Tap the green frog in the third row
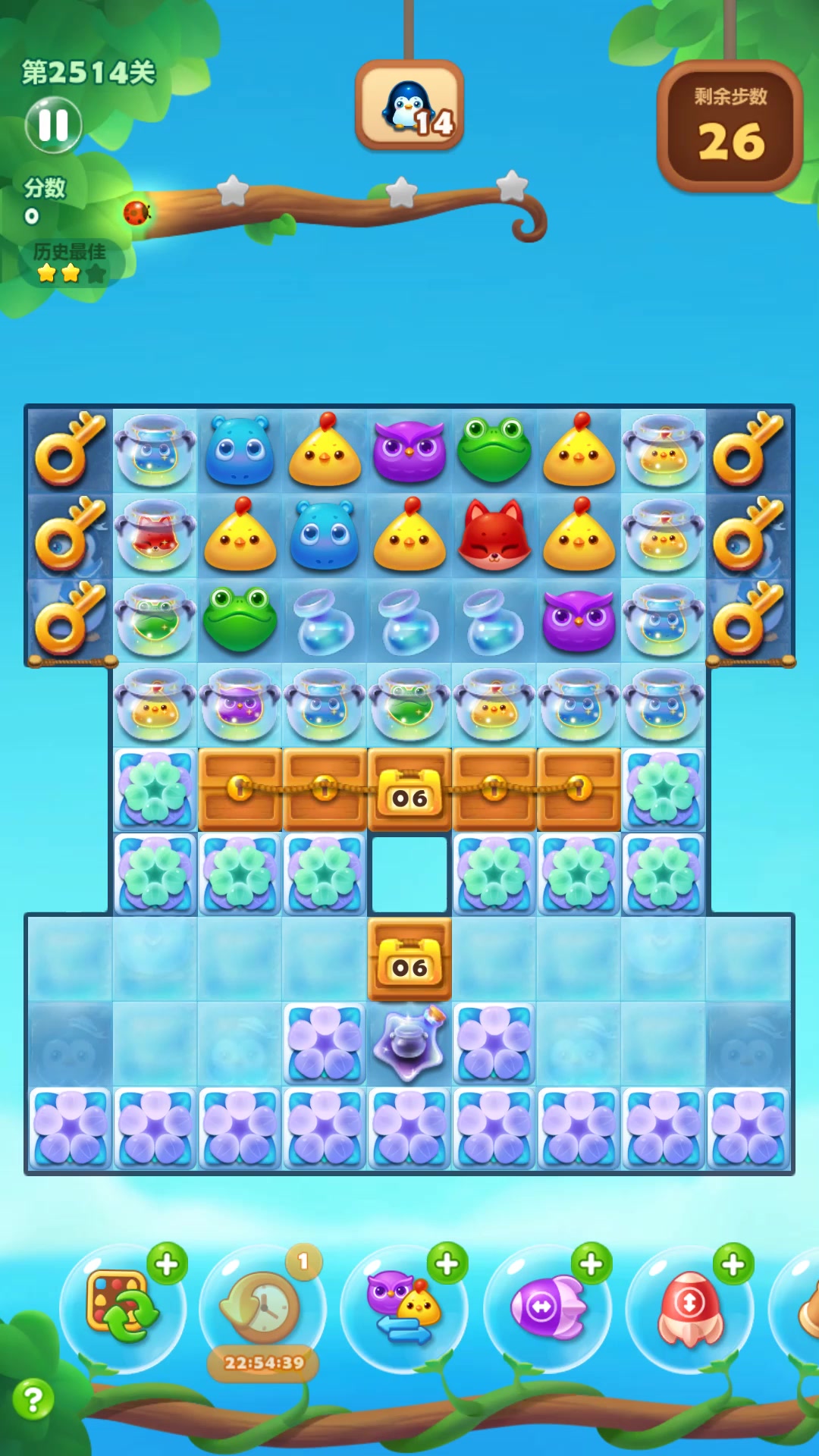This screenshot has height=1456, width=819. 240,620
